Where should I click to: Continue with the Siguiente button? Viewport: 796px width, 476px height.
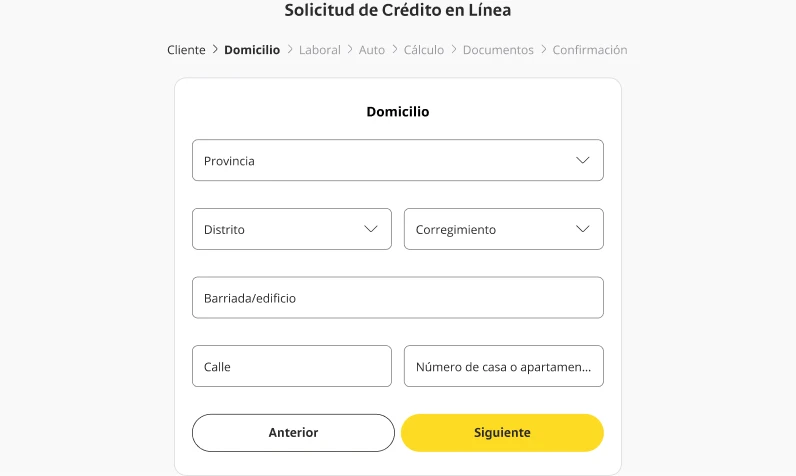pos(502,433)
